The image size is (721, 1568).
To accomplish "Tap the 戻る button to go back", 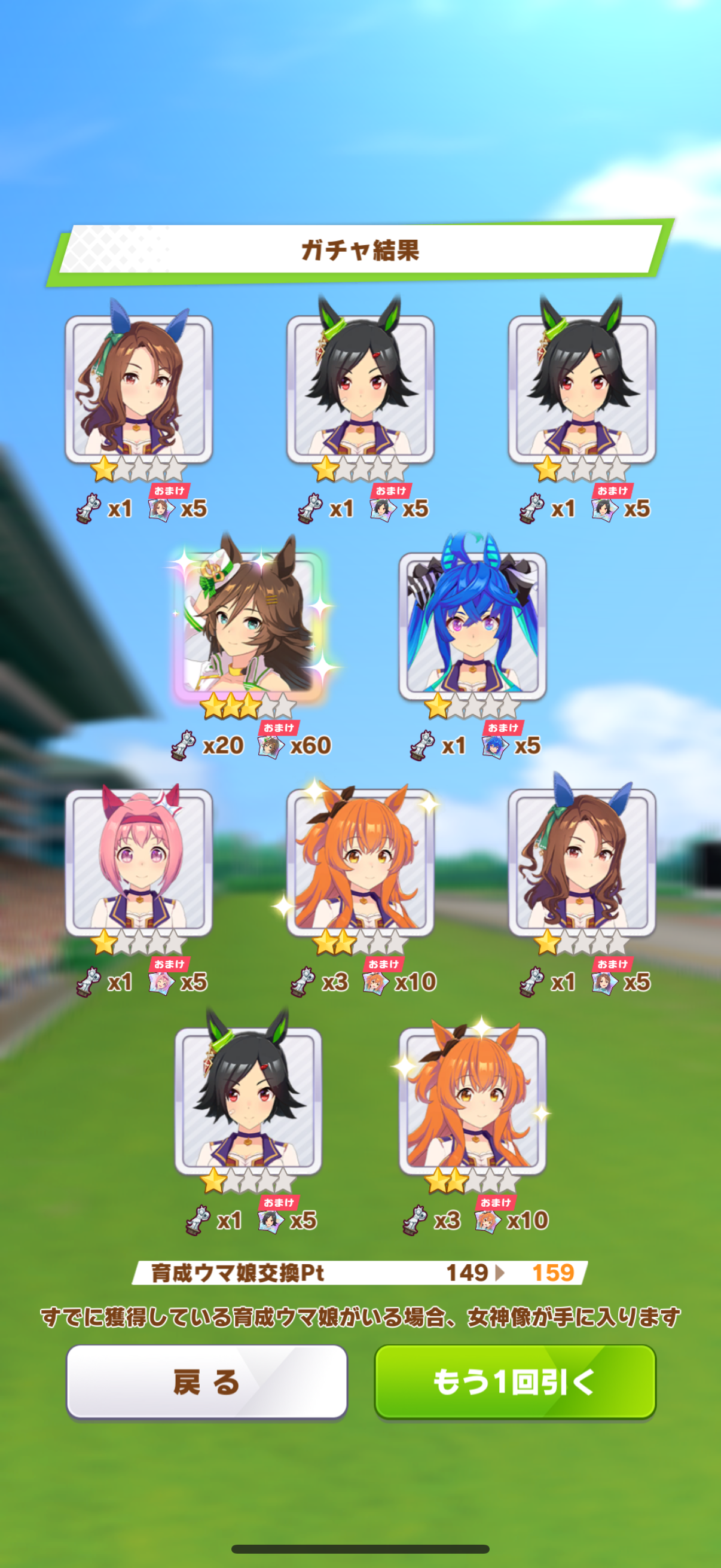I will click(206, 1382).
